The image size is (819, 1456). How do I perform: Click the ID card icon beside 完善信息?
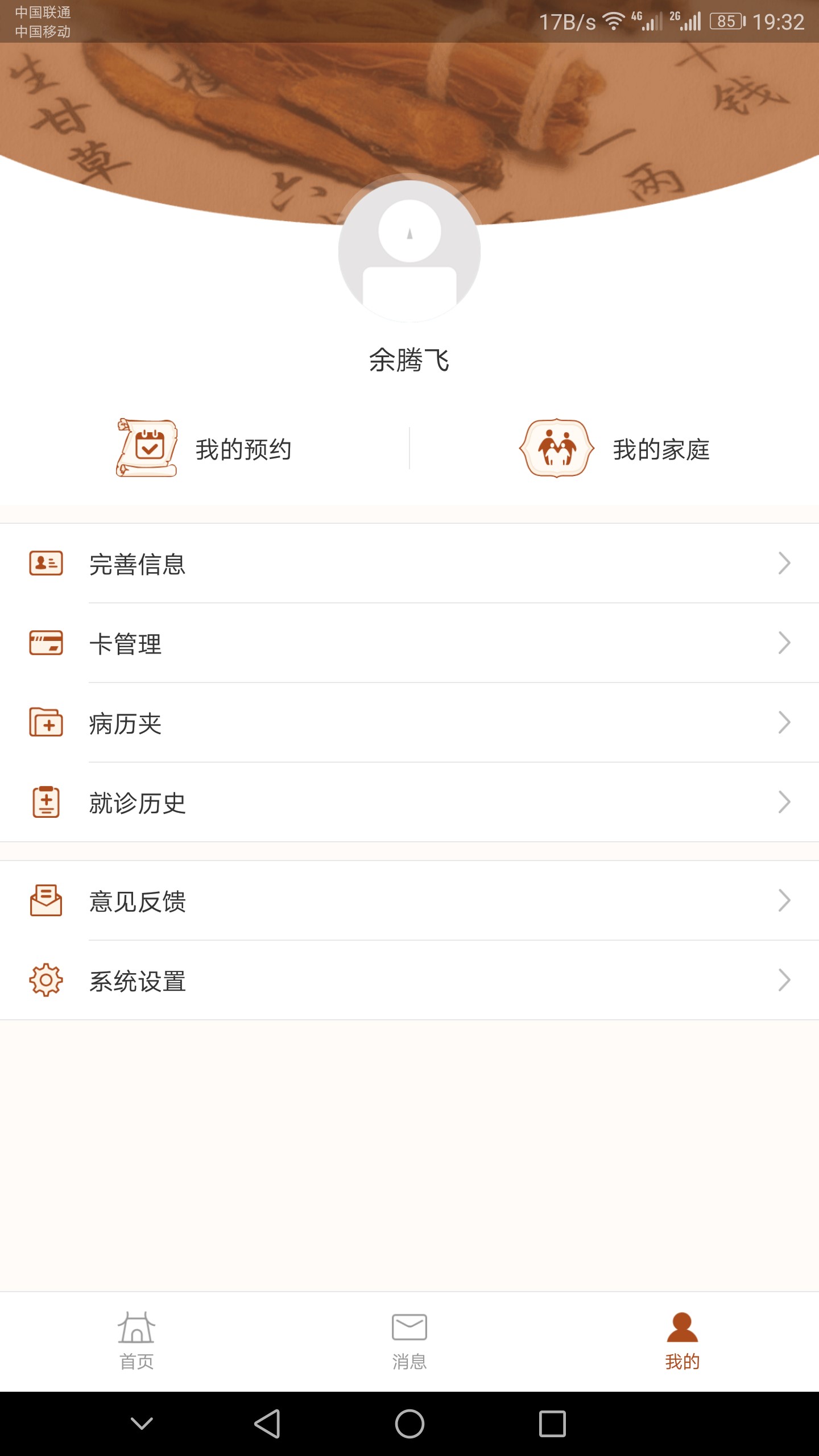pos(46,563)
